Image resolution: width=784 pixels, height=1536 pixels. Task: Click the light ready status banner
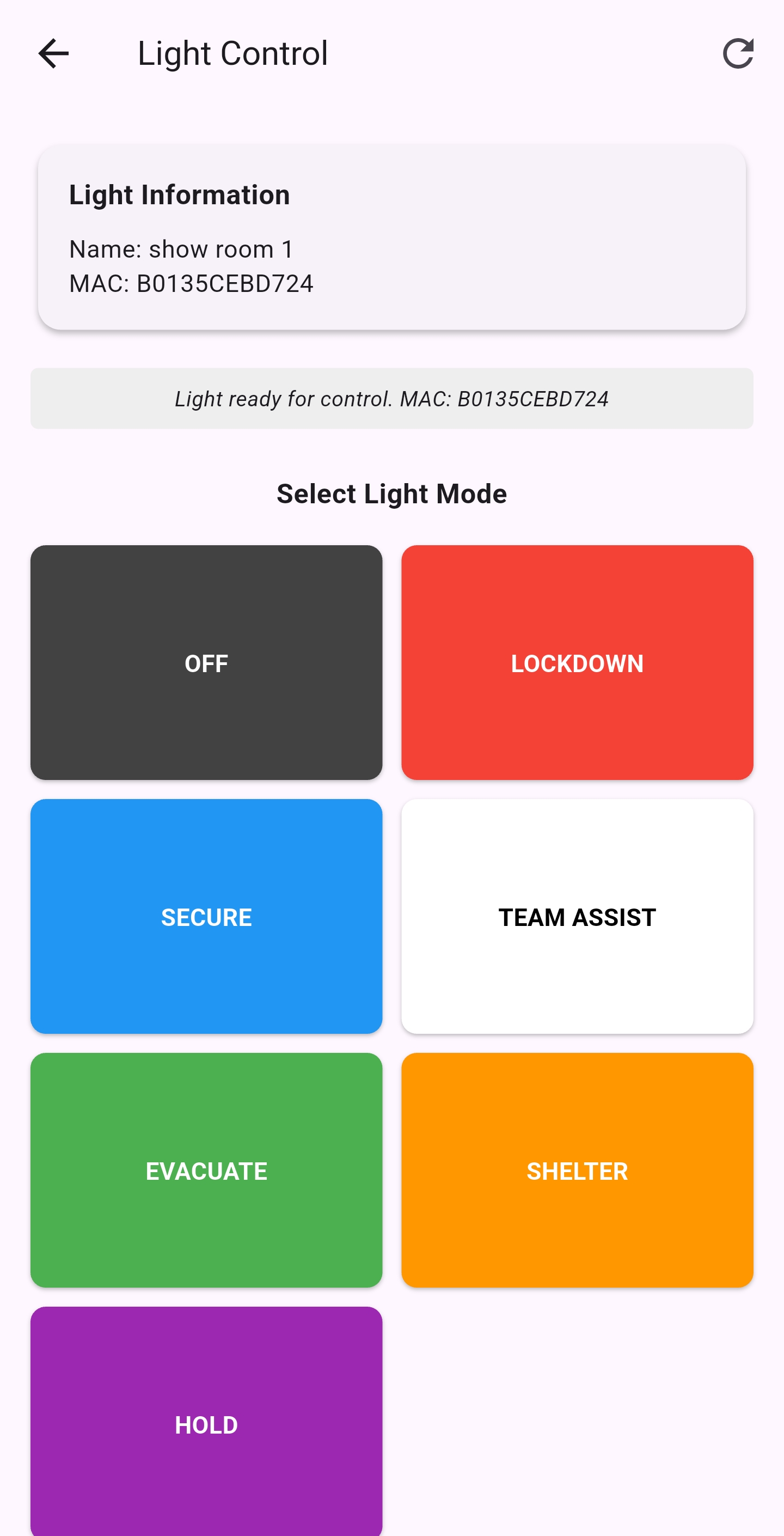(391, 399)
